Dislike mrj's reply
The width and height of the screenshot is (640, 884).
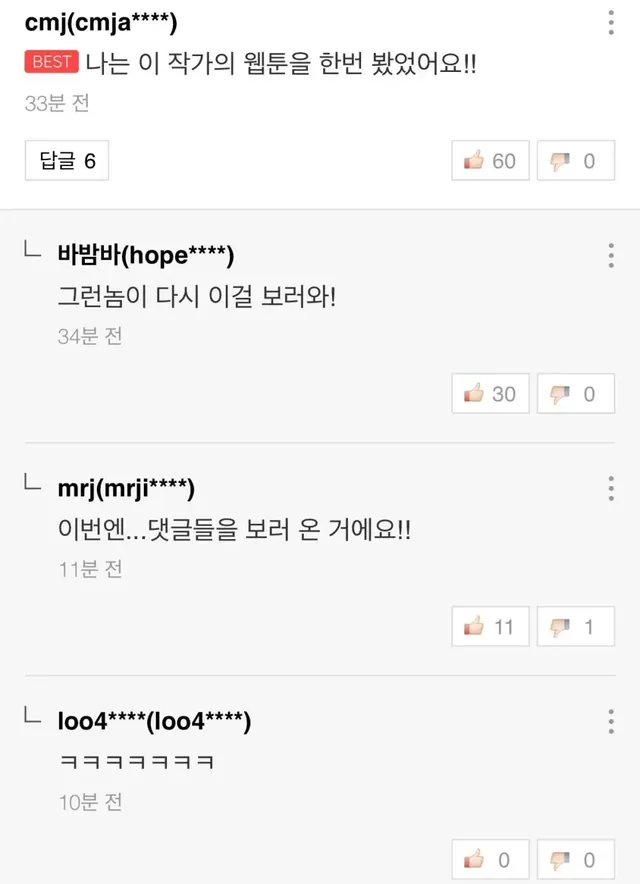coord(575,627)
